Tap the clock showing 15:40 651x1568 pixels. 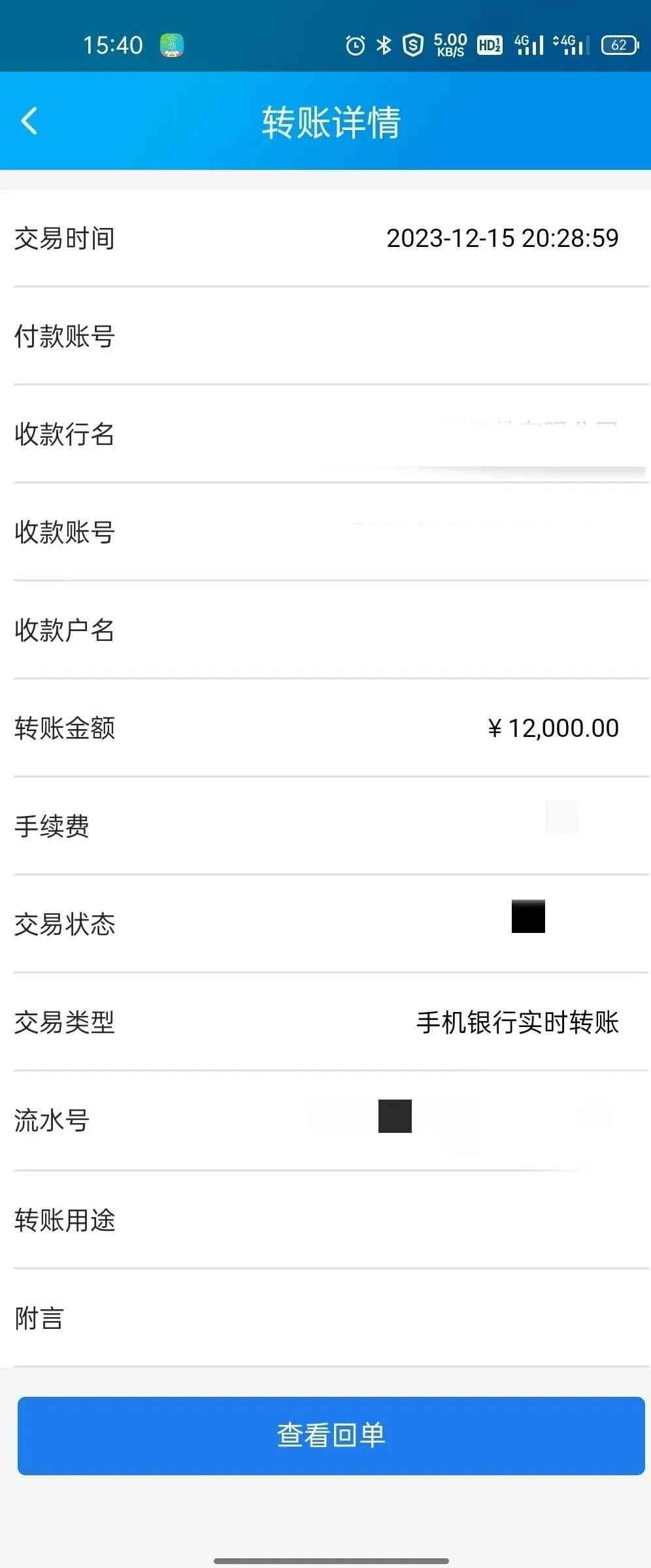coord(112,44)
